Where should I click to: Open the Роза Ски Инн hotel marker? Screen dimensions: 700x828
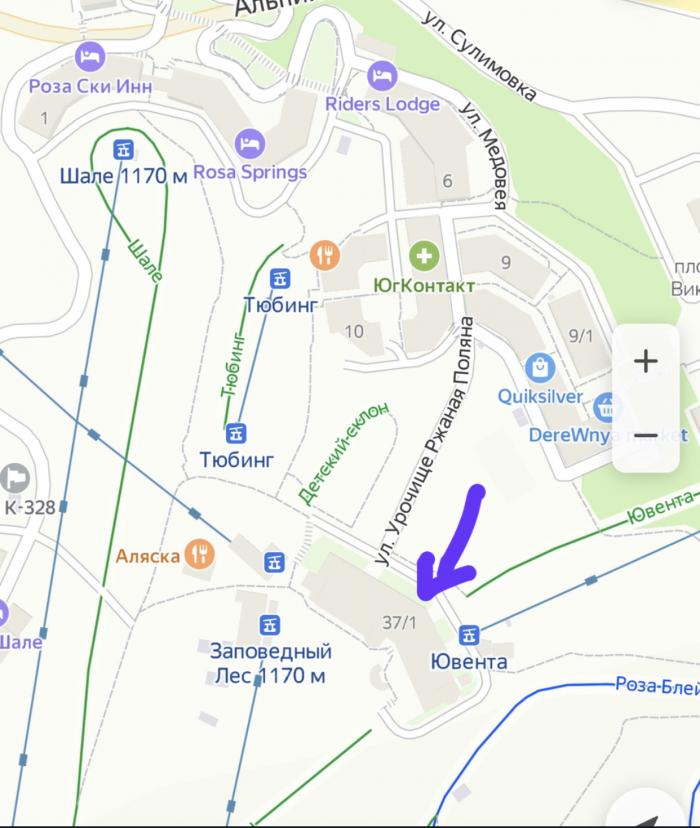click(90, 55)
